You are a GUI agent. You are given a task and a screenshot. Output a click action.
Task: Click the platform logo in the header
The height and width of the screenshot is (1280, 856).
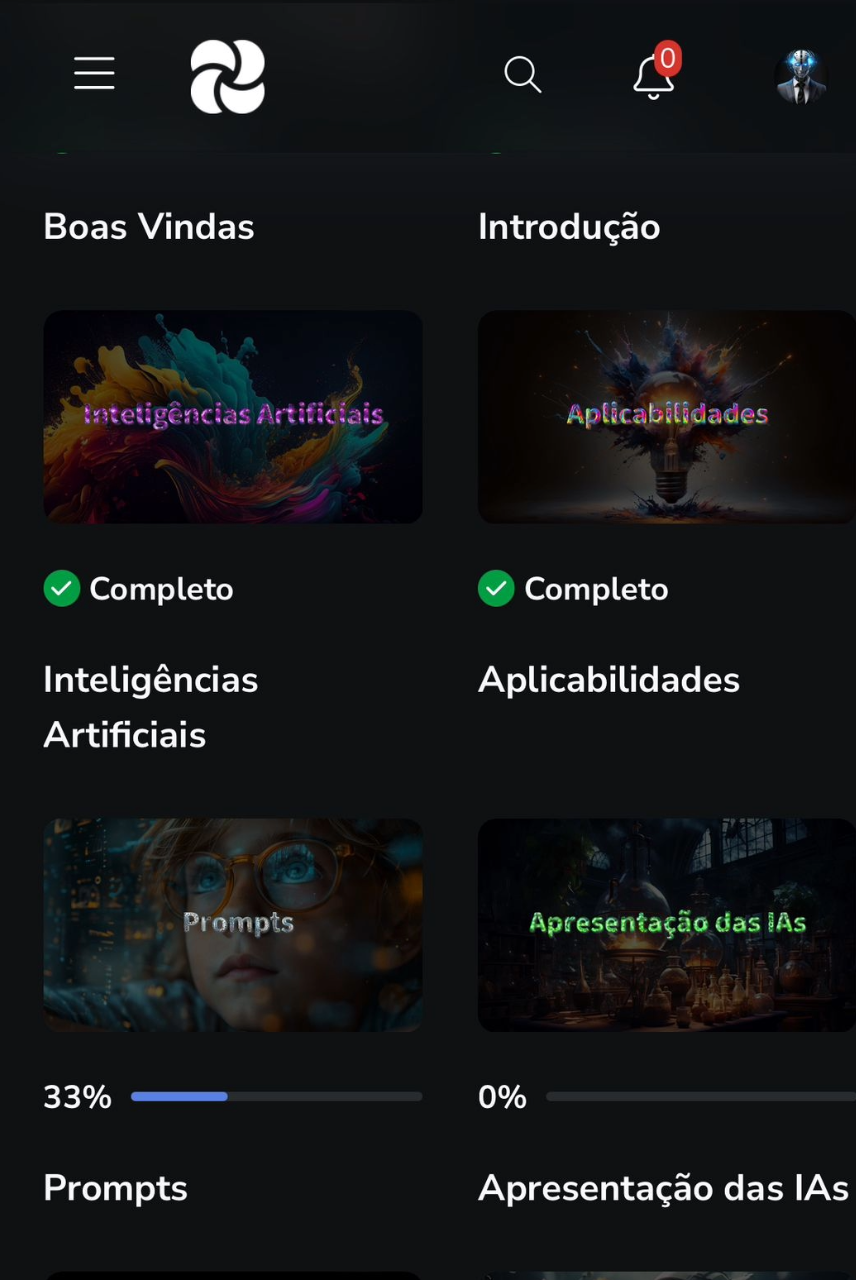click(227, 76)
